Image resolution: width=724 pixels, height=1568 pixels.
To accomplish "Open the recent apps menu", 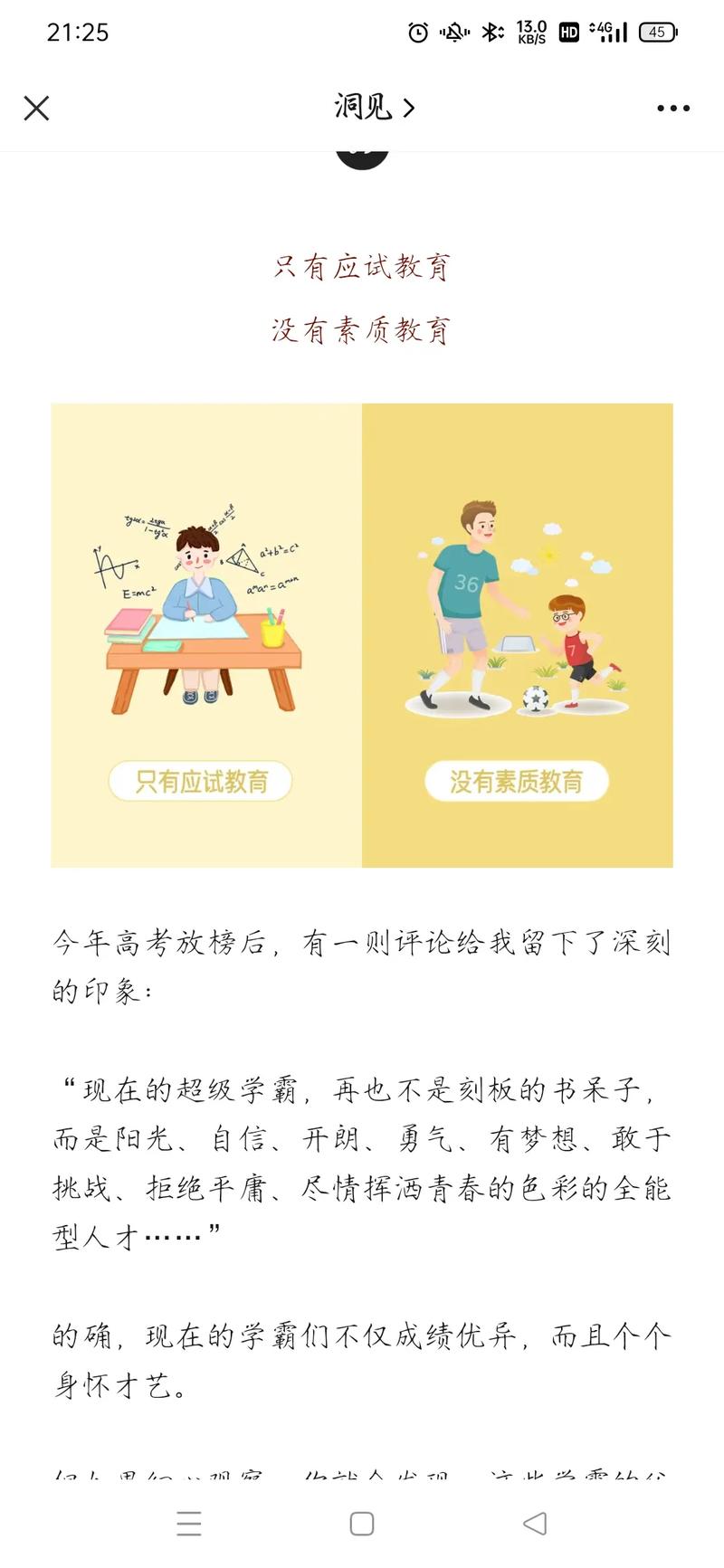I will 189,1524.
